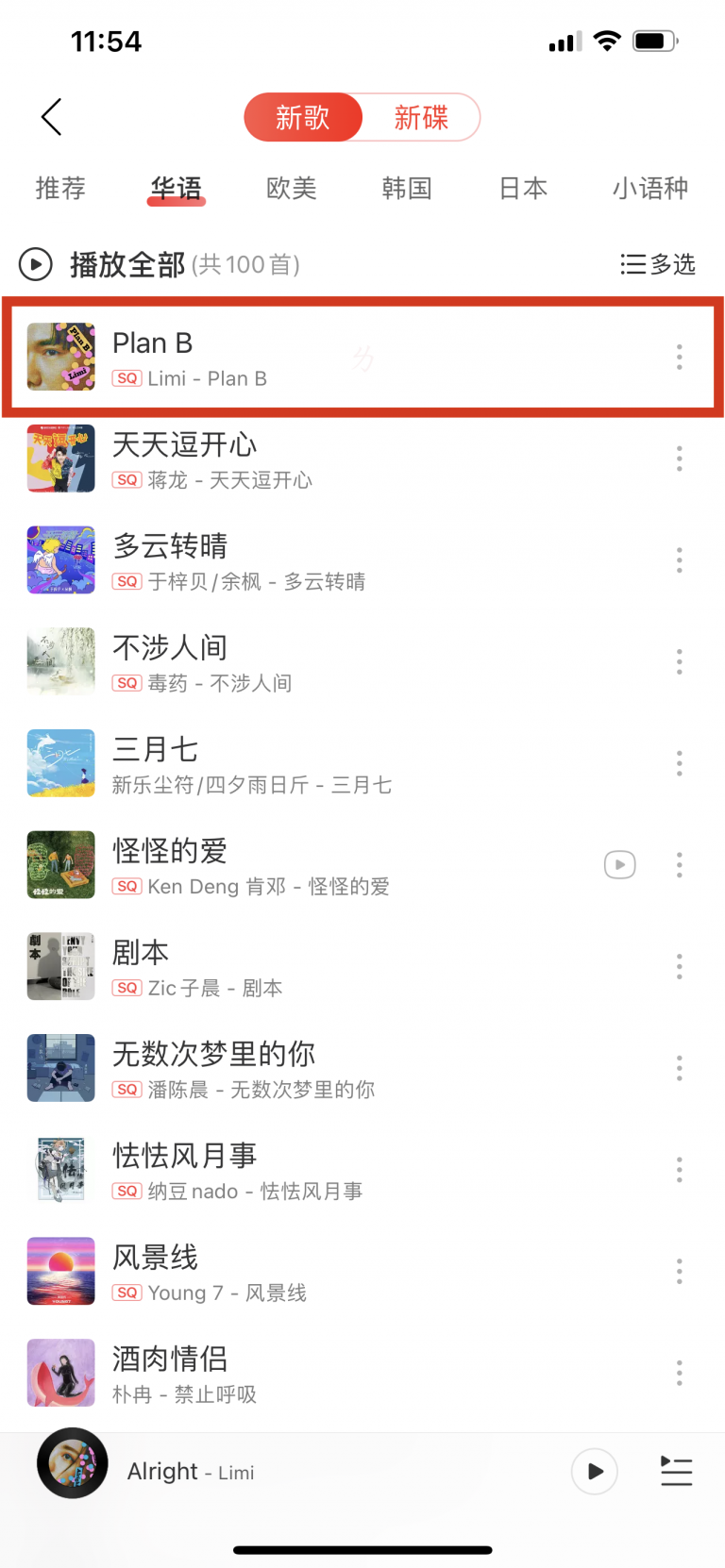Go back using the top-left arrow
Screen dimensions: 725x1568
(52, 117)
